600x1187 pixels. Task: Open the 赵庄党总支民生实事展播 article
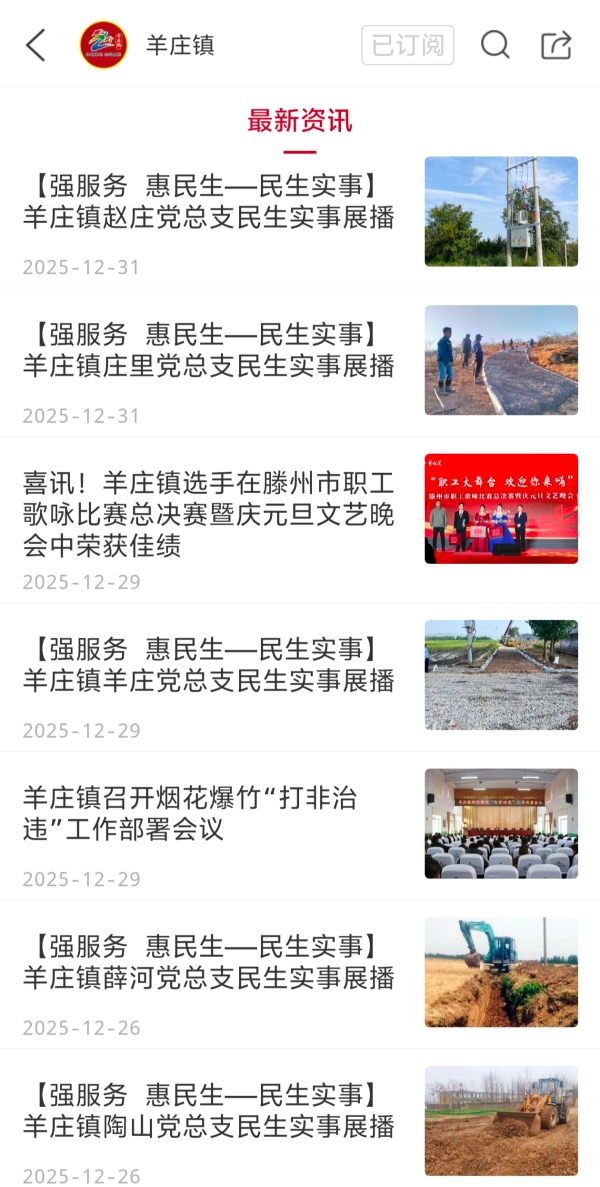point(209,201)
